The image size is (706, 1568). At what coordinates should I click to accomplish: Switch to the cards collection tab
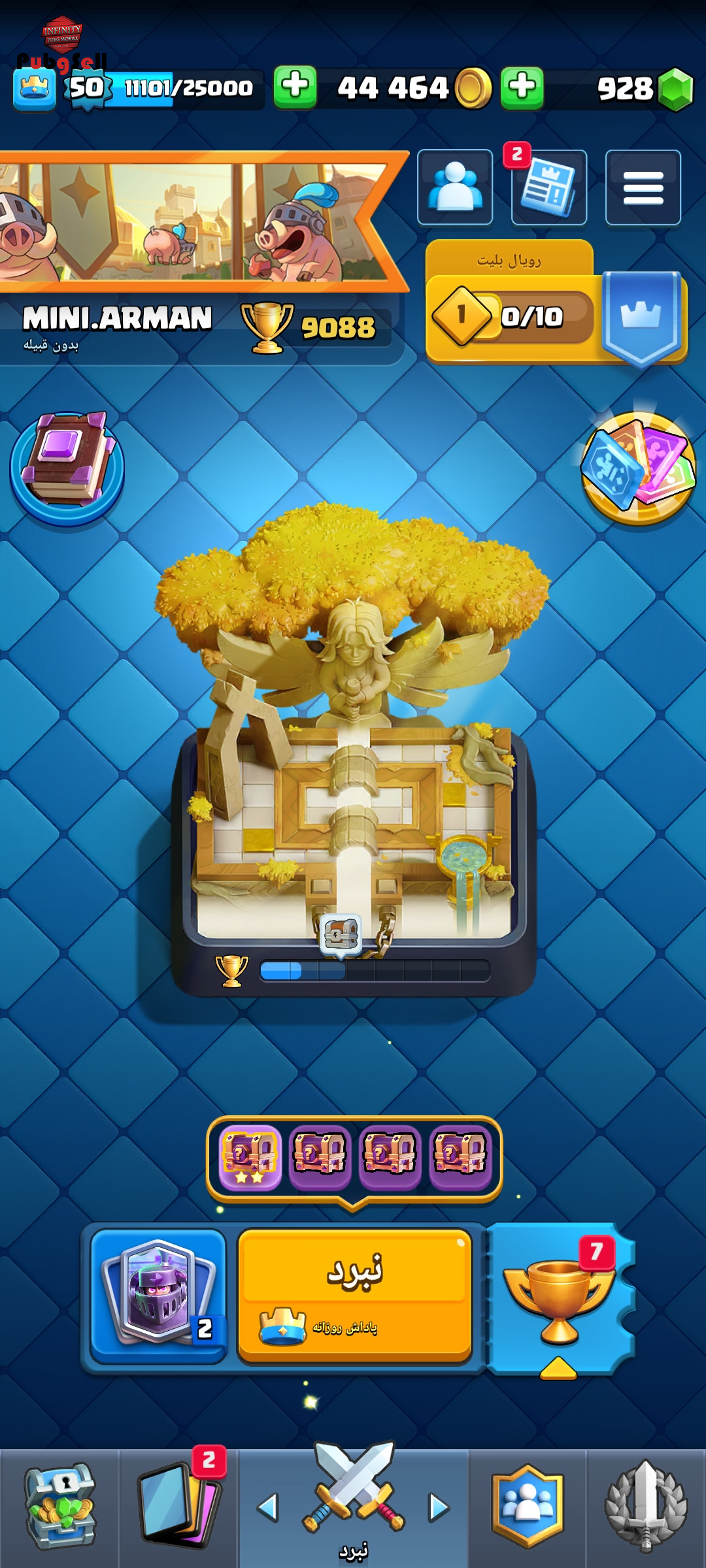178,1506
